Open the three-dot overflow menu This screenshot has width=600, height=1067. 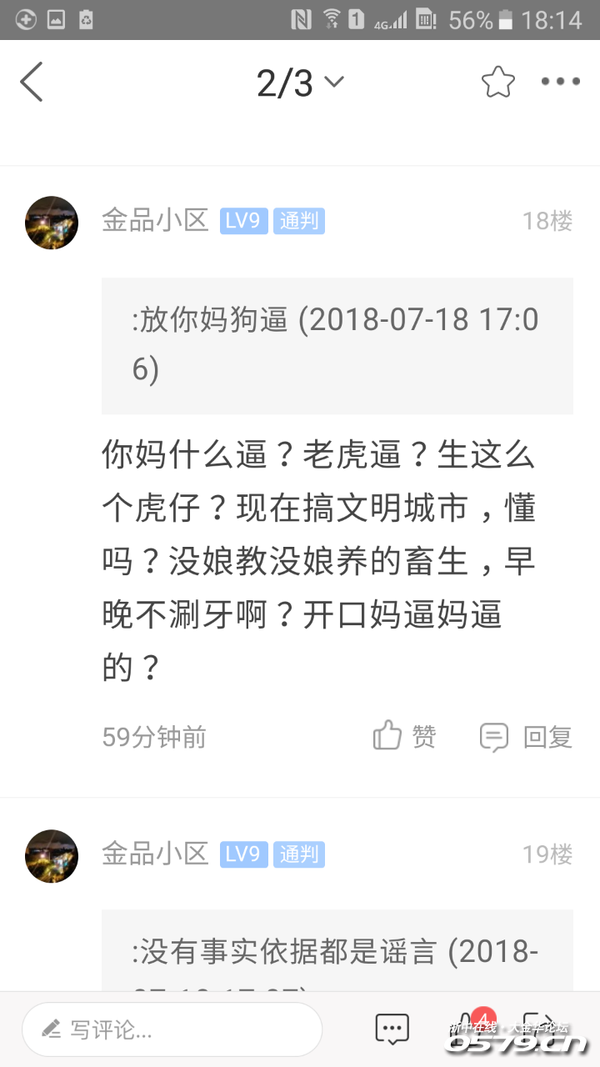pos(560,82)
